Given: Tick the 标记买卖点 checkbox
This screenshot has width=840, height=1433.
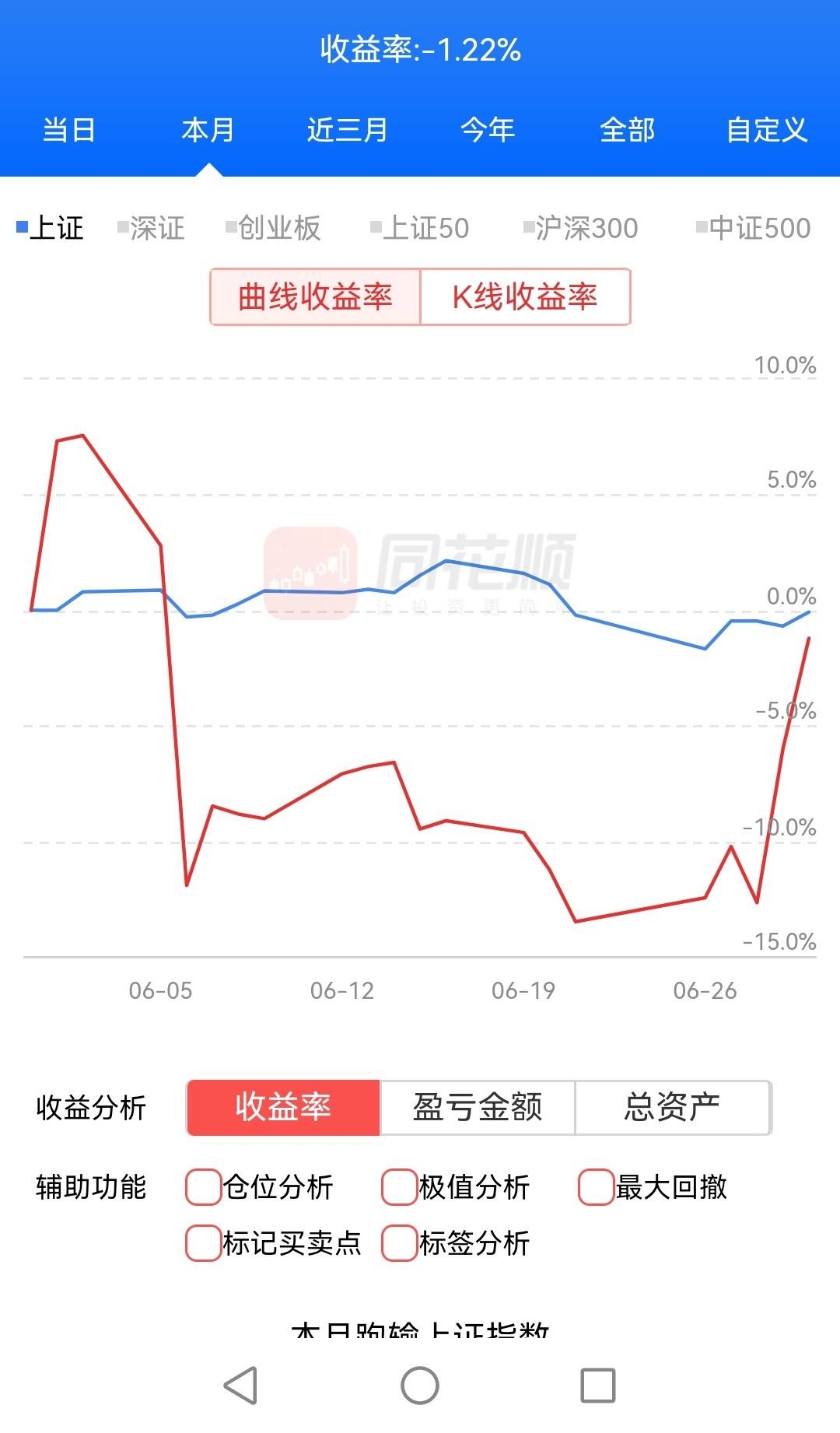Looking at the screenshot, I should coord(204,1242).
